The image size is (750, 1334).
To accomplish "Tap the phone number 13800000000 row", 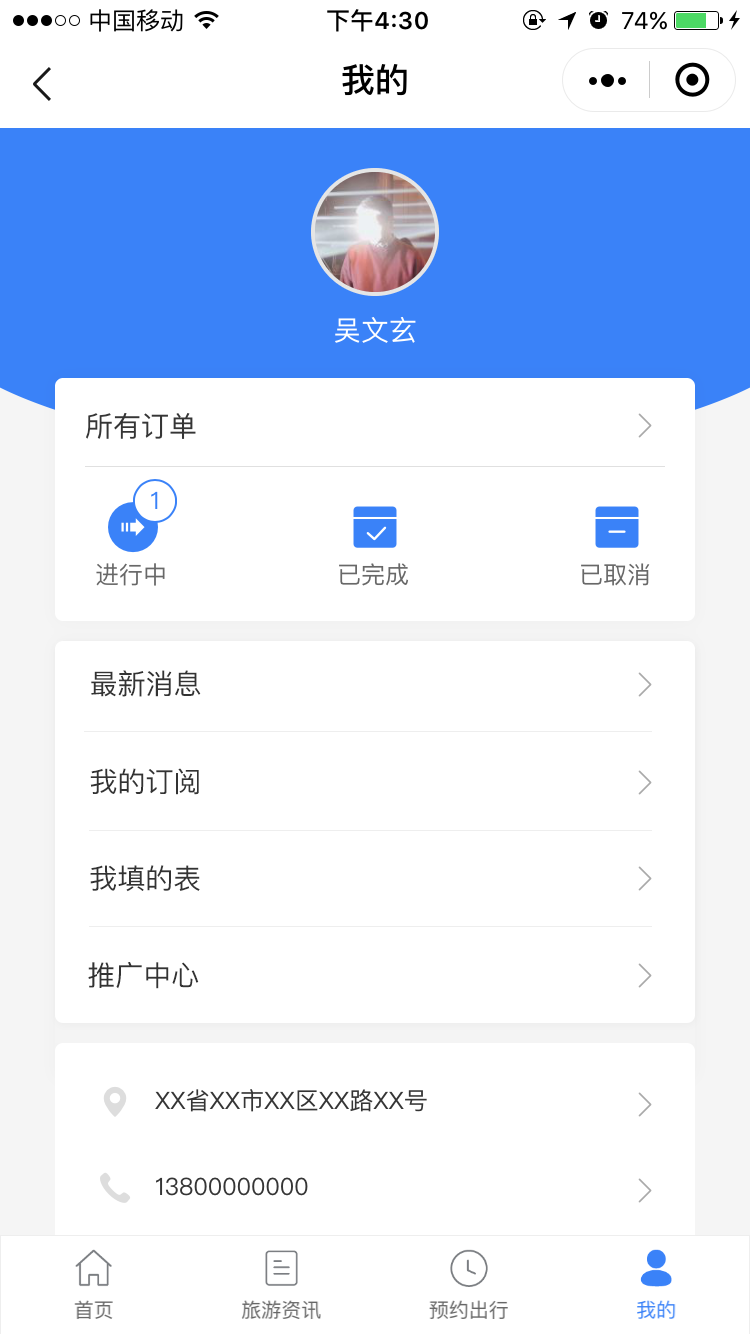I will [x=374, y=1188].
